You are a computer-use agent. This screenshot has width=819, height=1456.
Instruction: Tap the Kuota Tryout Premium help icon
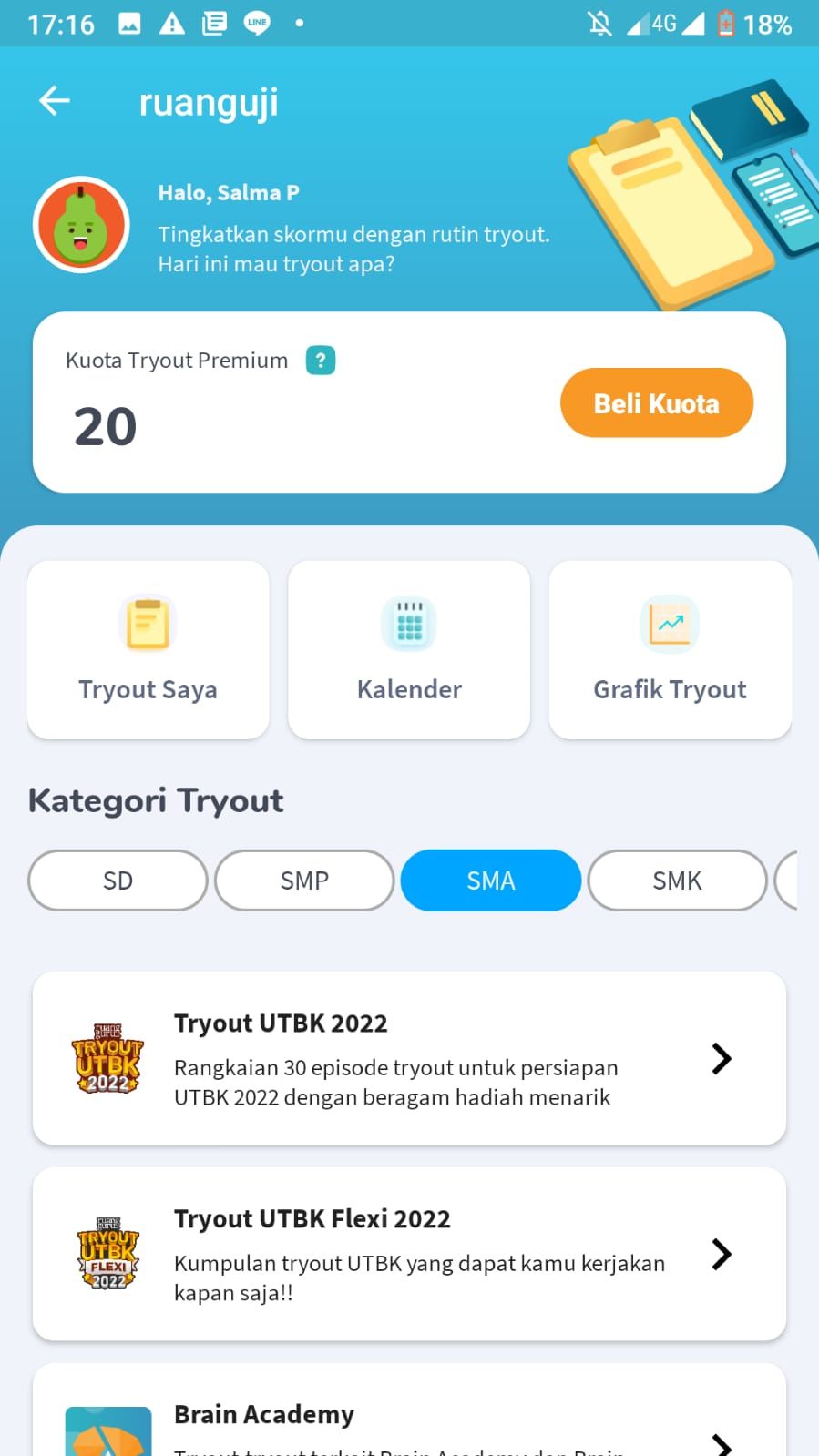[x=319, y=361]
